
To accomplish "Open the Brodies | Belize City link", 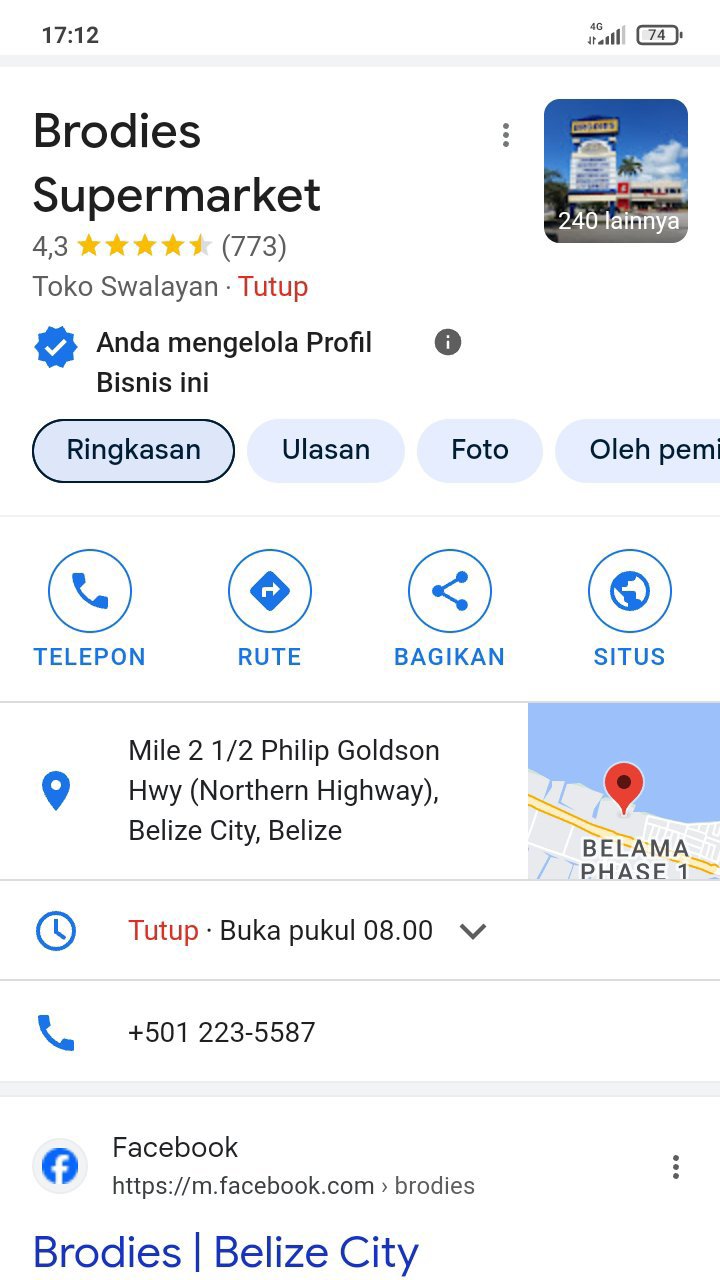I will (x=226, y=1252).
